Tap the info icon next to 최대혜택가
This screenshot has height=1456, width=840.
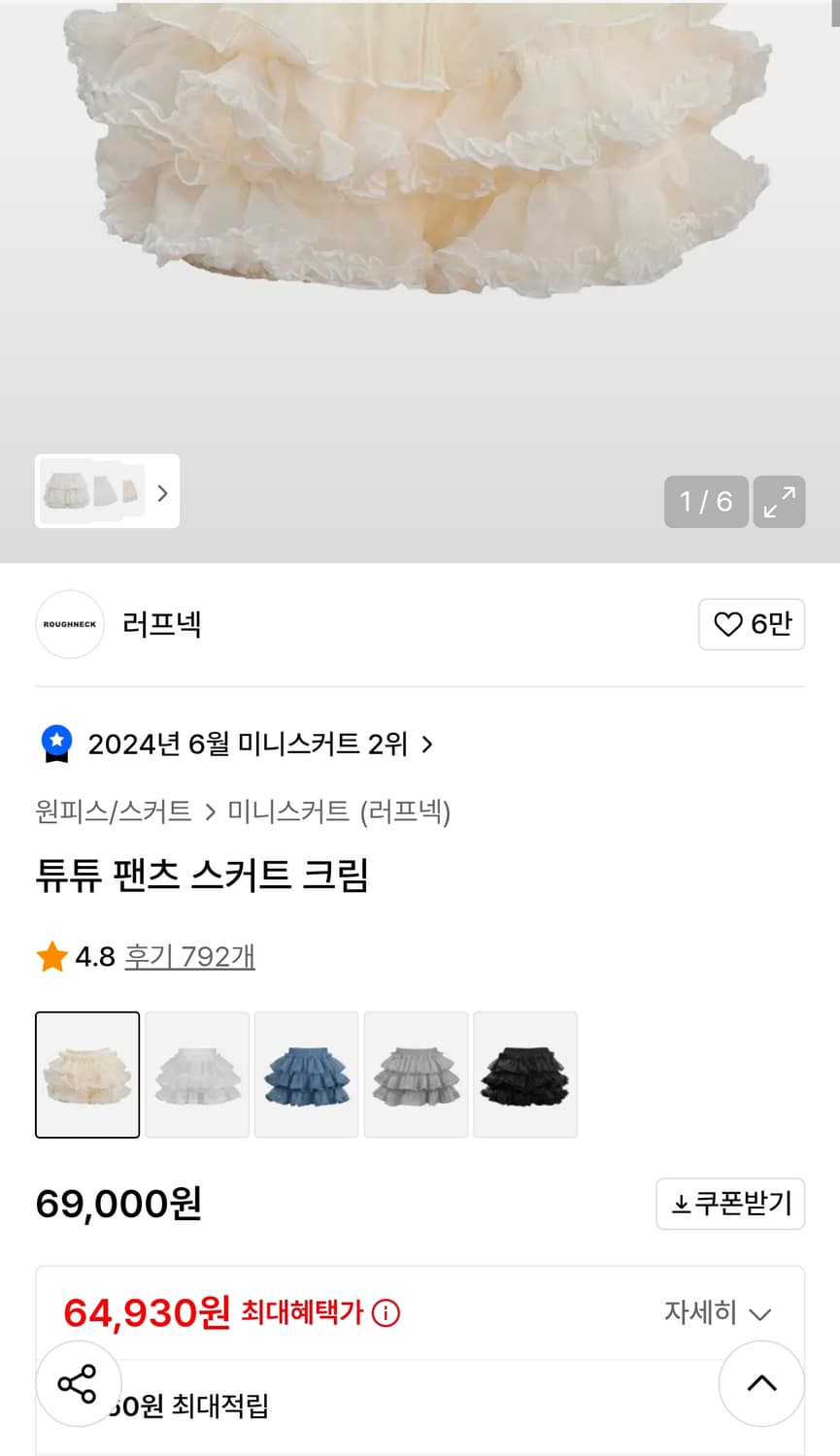(x=386, y=1312)
